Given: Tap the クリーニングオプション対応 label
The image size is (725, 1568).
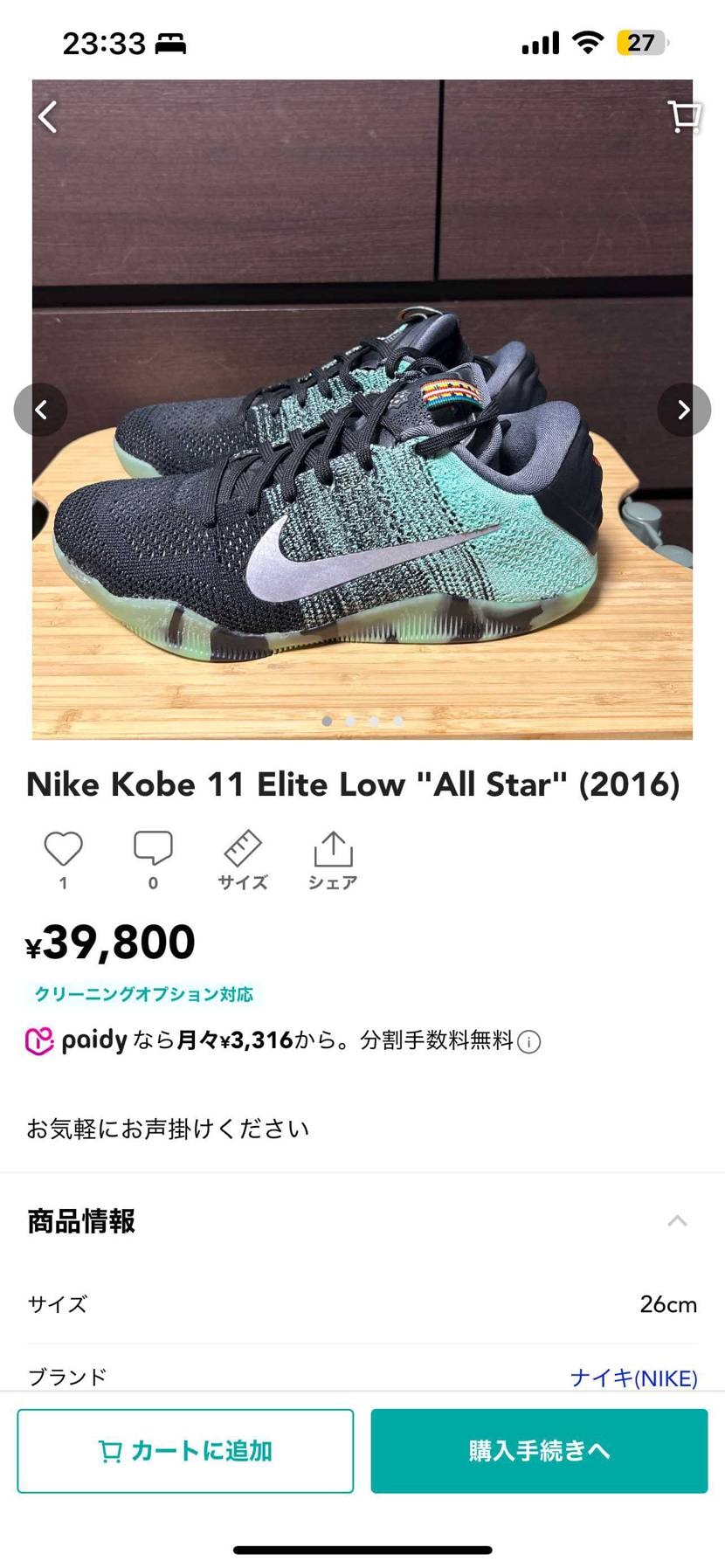Looking at the screenshot, I should tap(142, 994).
